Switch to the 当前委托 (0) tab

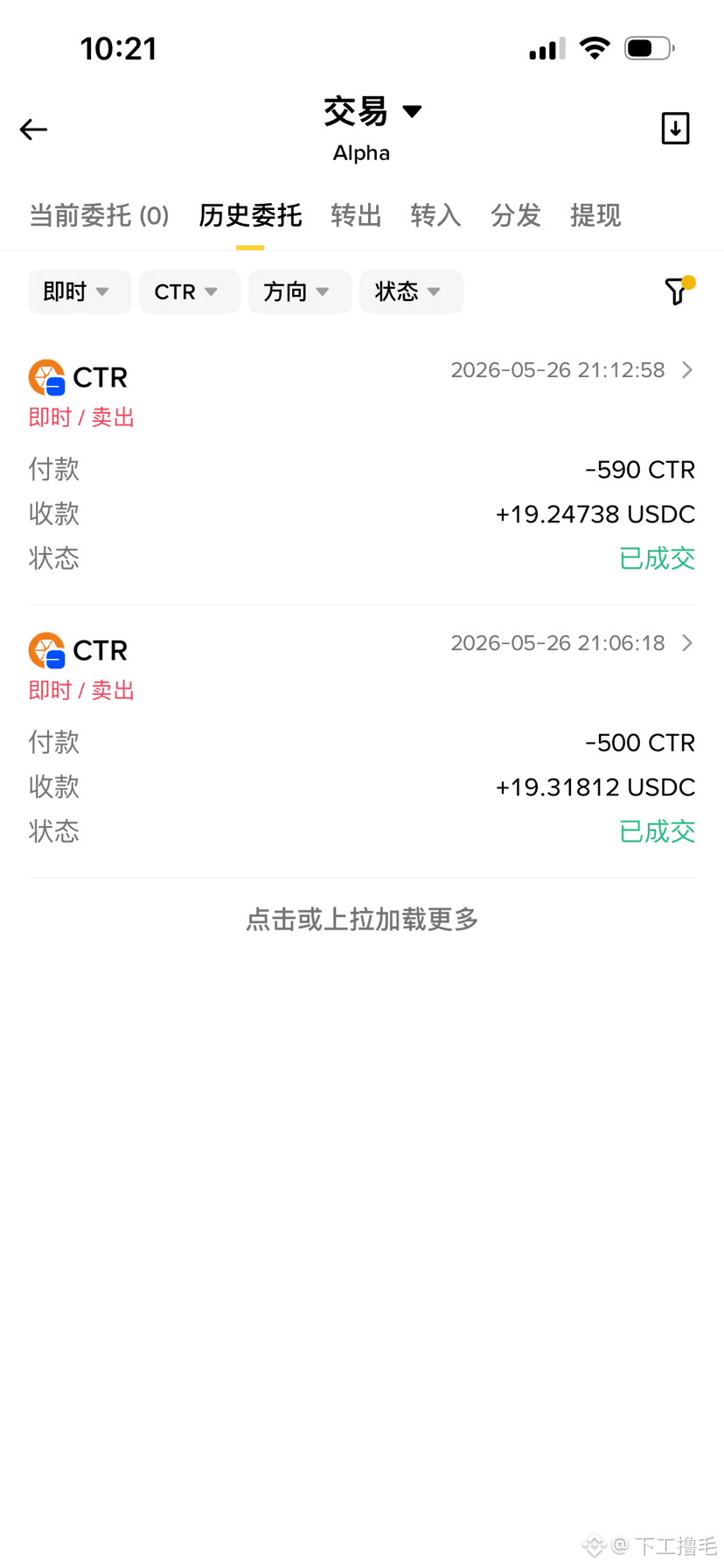point(99,215)
